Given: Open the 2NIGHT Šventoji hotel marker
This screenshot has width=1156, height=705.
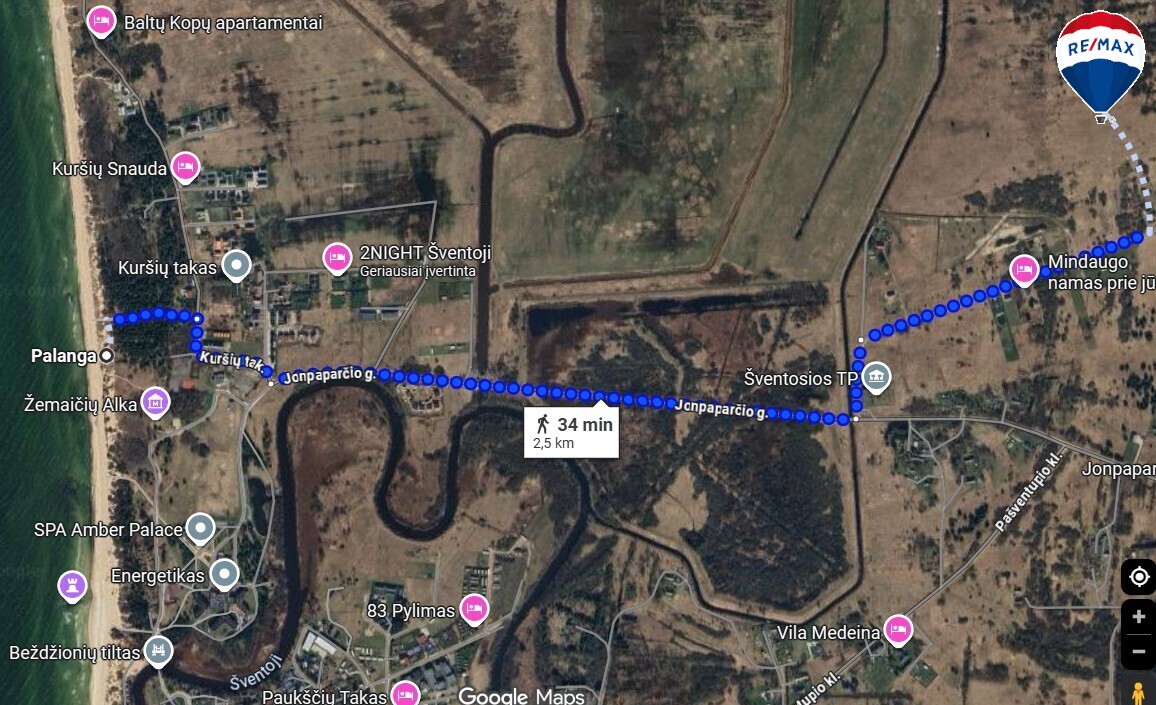Looking at the screenshot, I should point(338,258).
